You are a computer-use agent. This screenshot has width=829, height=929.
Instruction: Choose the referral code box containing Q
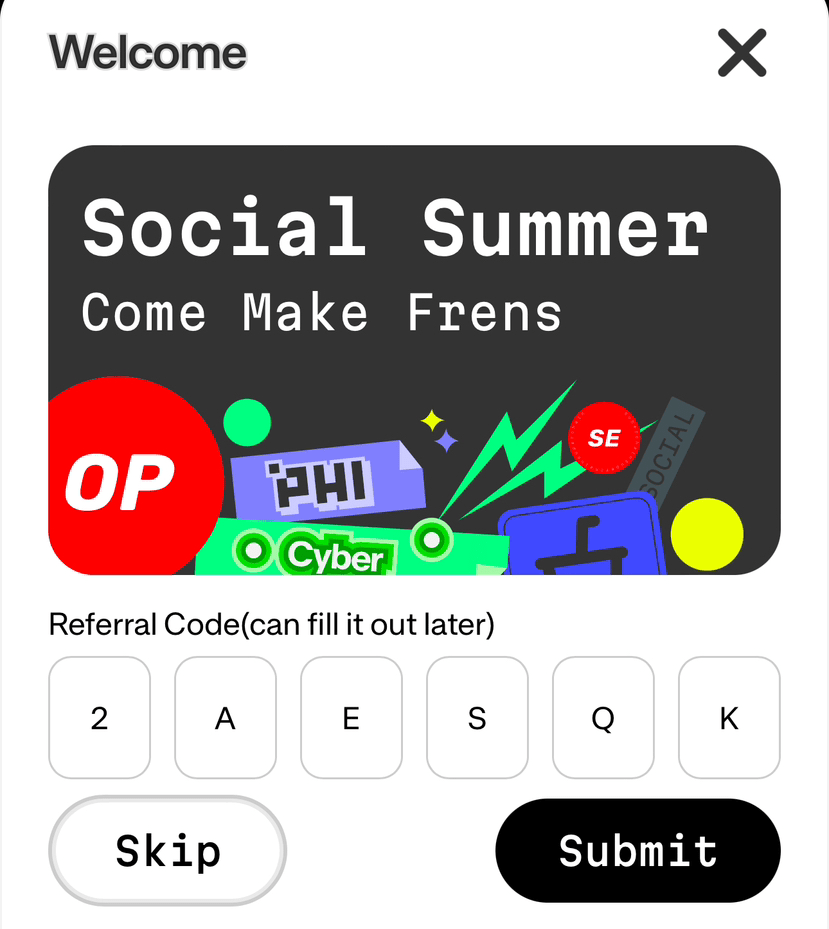603,718
